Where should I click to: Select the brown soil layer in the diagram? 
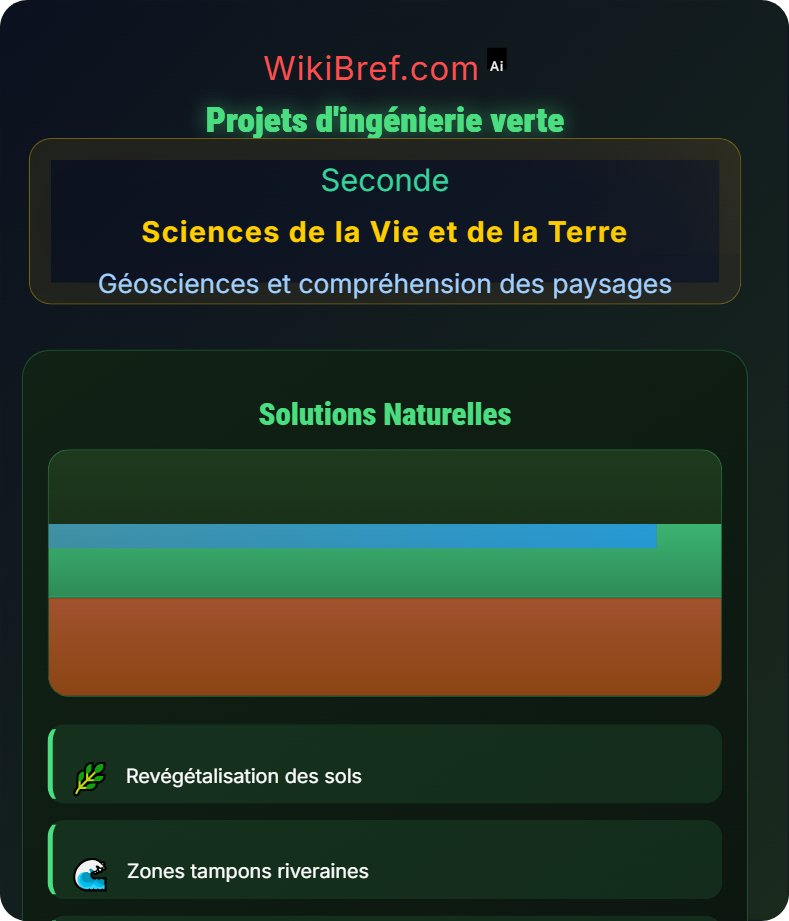point(385,645)
